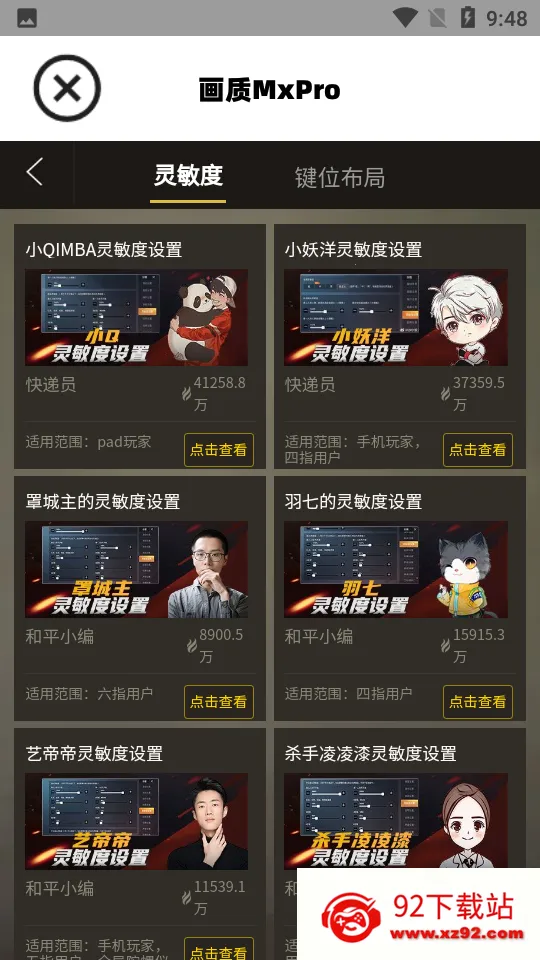
Task: Open the 罩城主 sensitivity banner image
Action: click(x=137, y=569)
